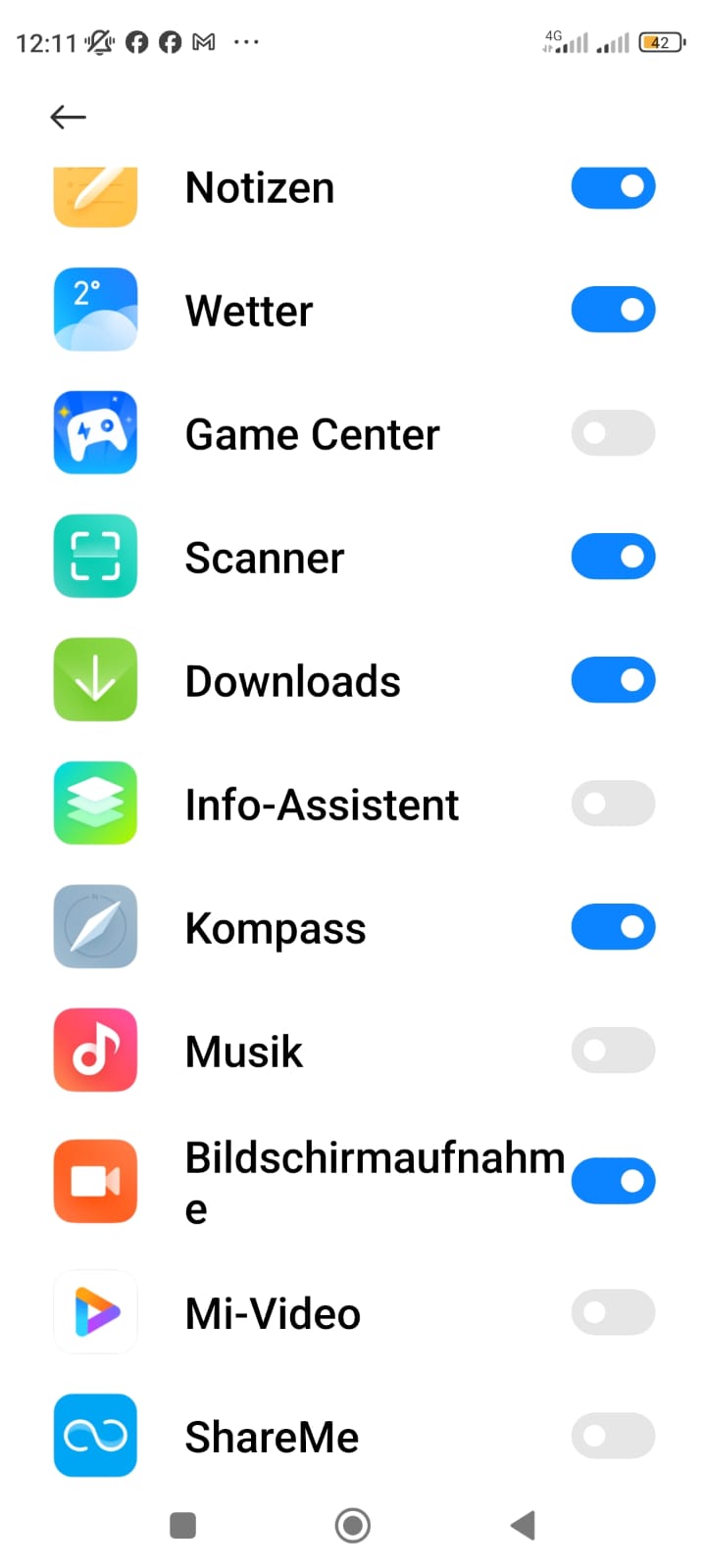
Task: Enable the Info-Assistent toggle
Action: click(613, 804)
